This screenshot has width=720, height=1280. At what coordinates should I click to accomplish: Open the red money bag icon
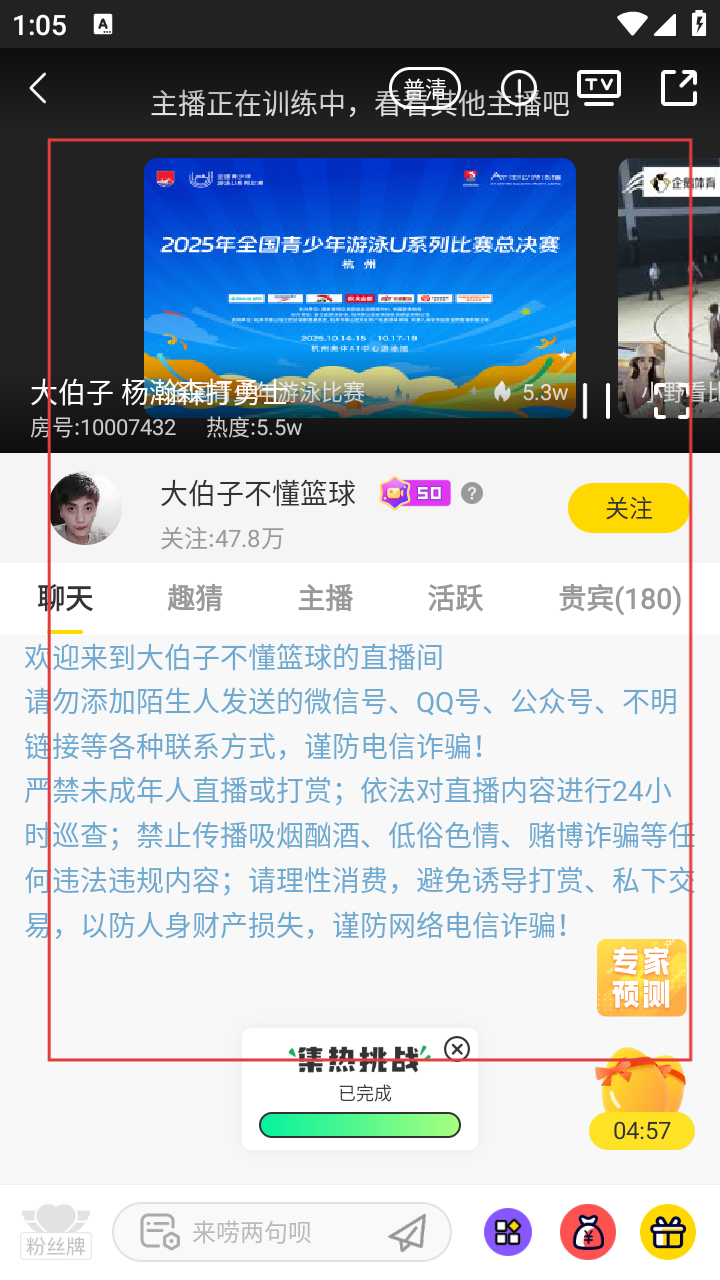coord(587,1232)
